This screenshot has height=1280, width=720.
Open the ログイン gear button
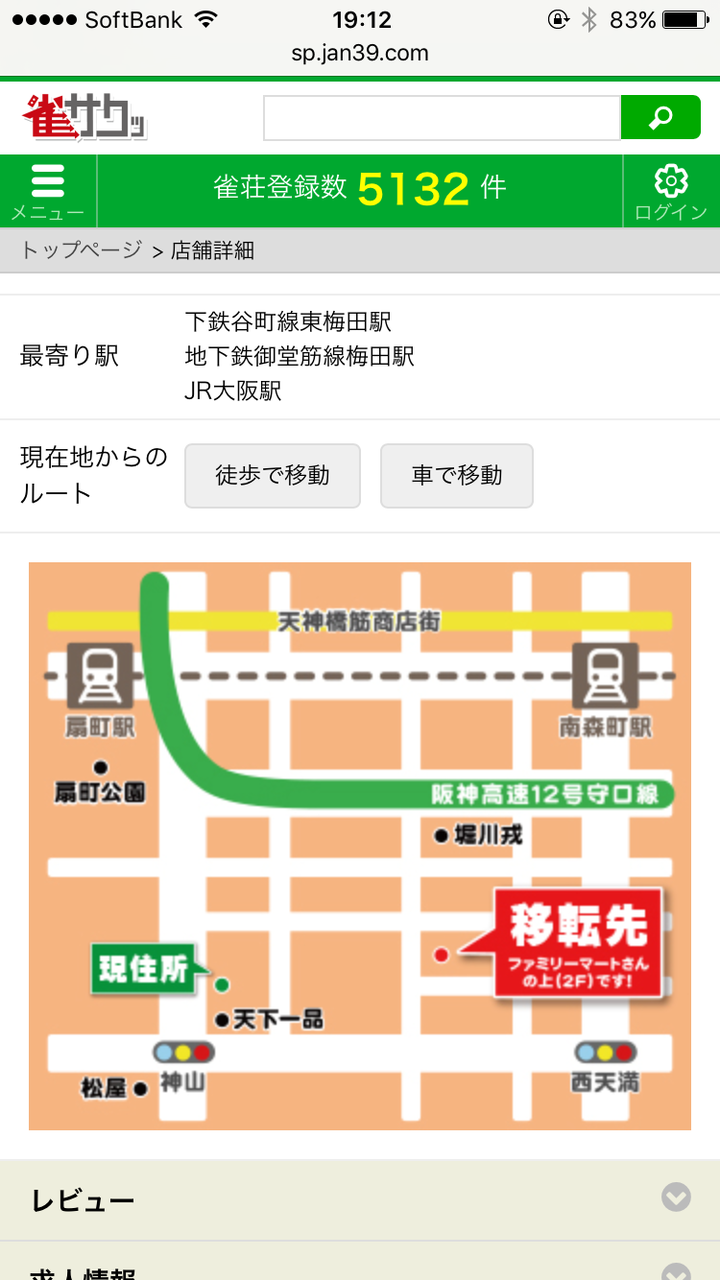pos(671,190)
